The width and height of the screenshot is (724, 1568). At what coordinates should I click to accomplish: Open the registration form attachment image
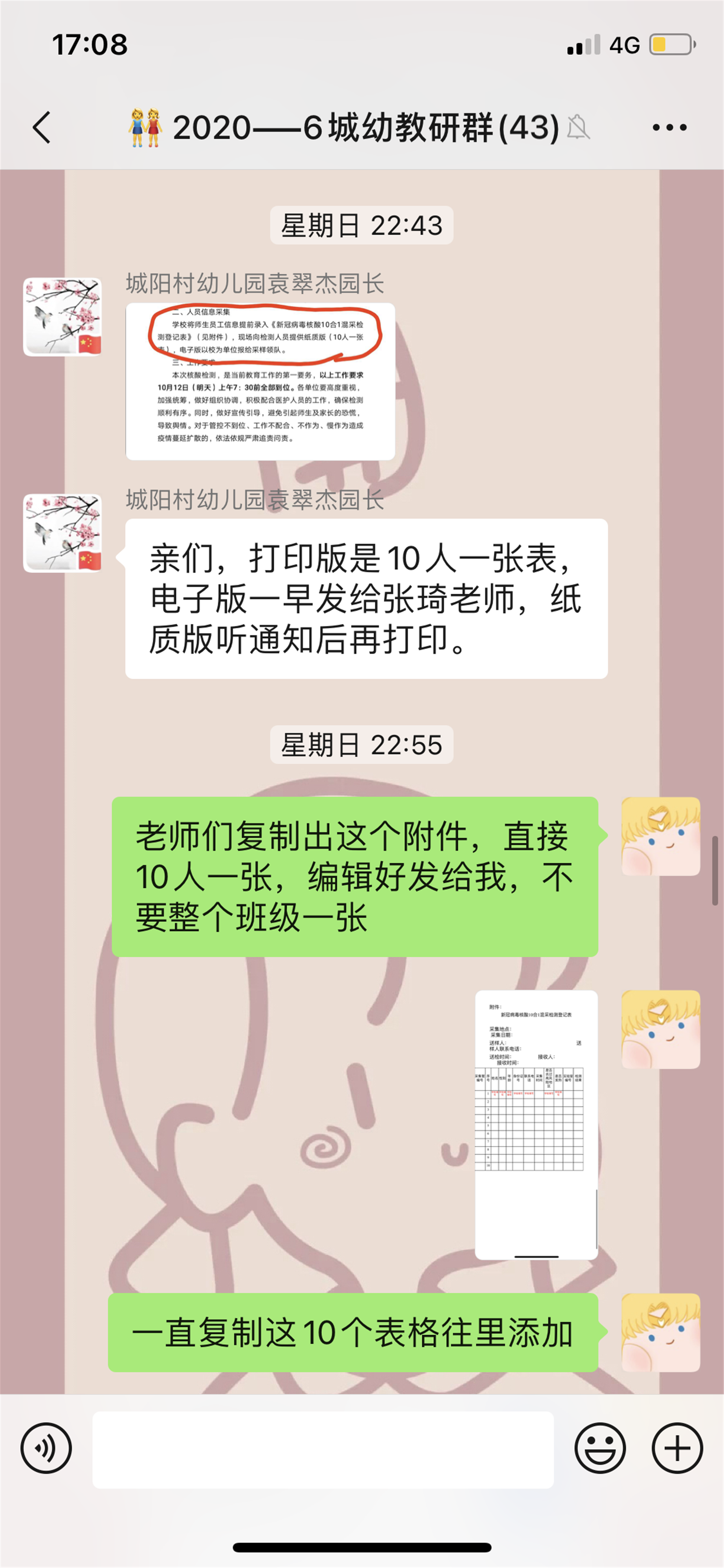pos(536,1124)
